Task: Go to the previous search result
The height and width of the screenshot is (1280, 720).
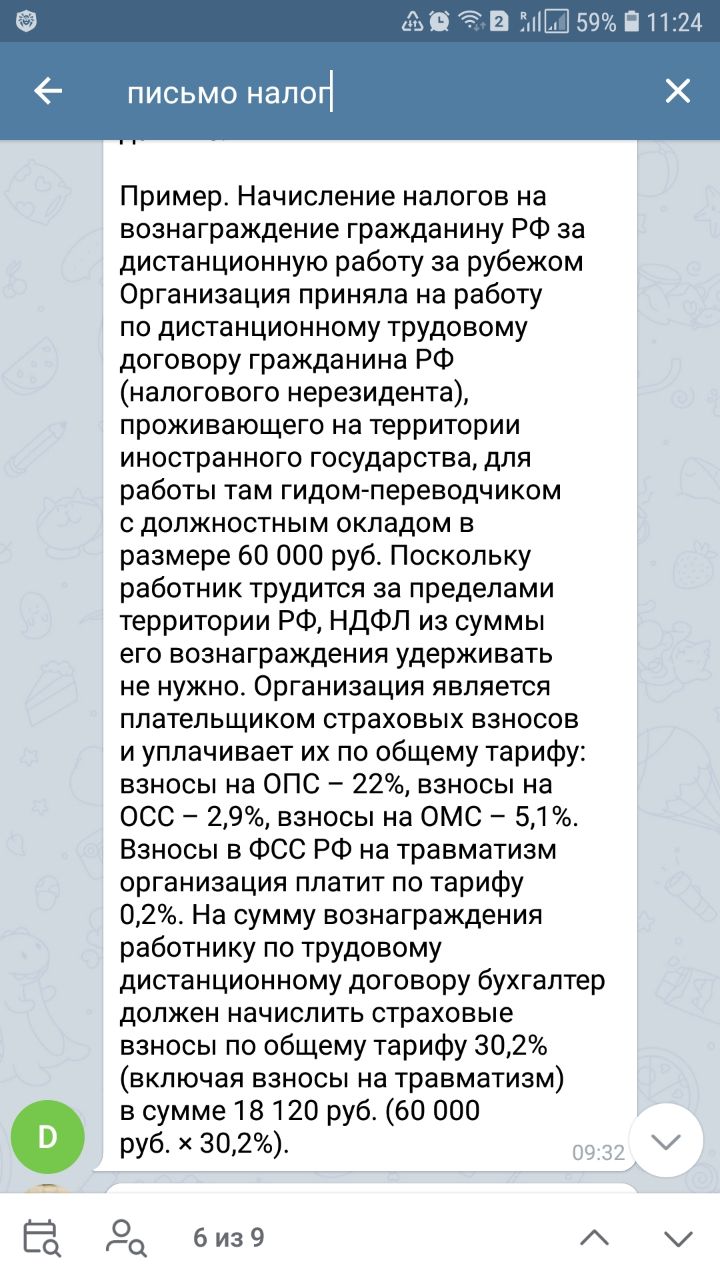Action: 595,1238
